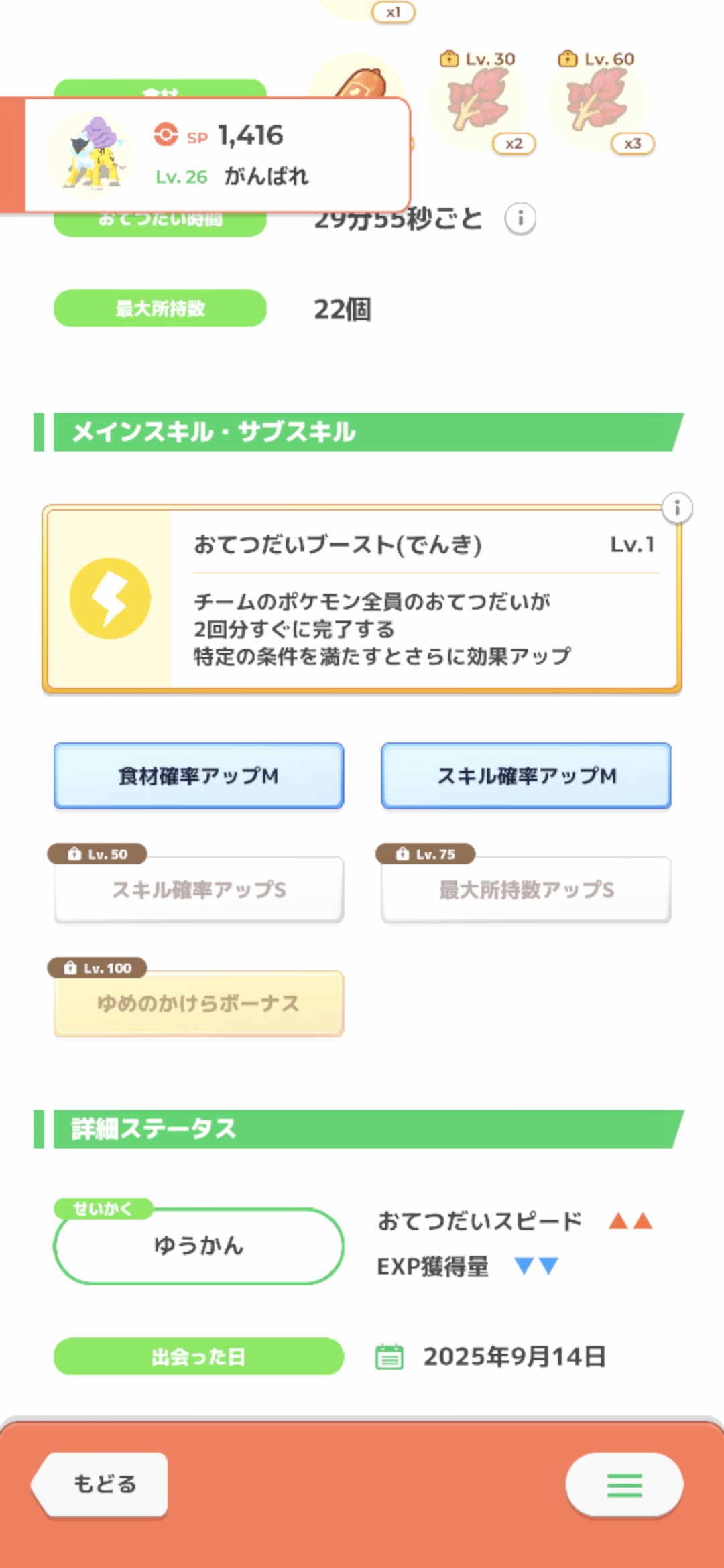The width and height of the screenshot is (724, 1568).
Task: Tap the スキル確率アップM sub skill
Action: coord(526,776)
